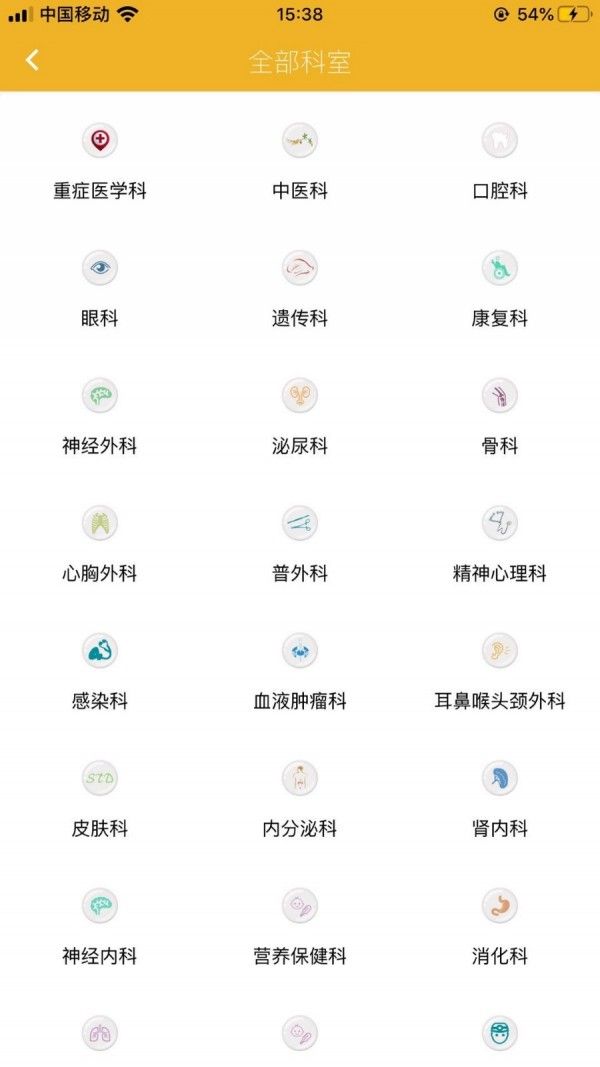The height and width of the screenshot is (1067, 600).
Task: Go back using the top-left arrow
Action: click(x=32, y=60)
